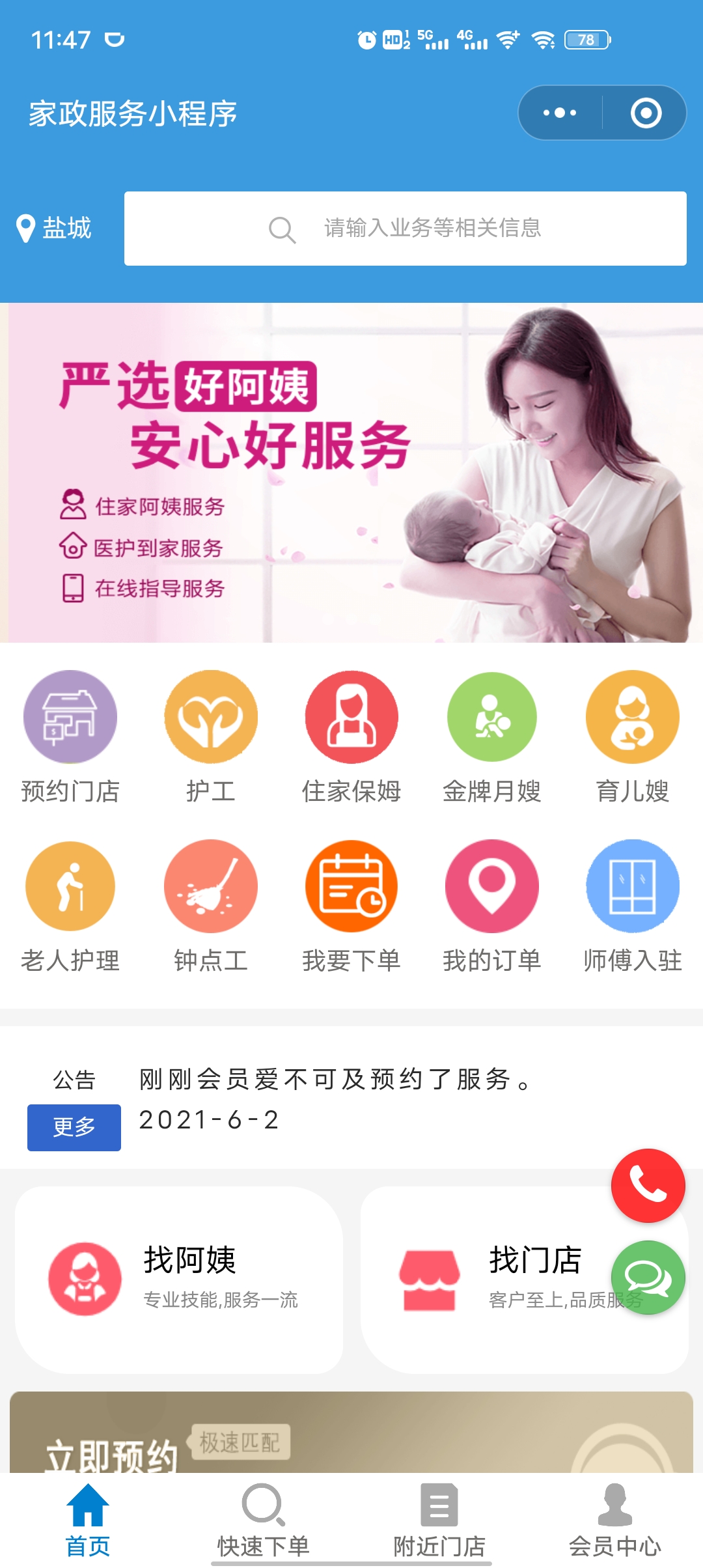Change the city location 盐城
Viewport: 703px width, 1568px height.
pyautogui.click(x=54, y=229)
